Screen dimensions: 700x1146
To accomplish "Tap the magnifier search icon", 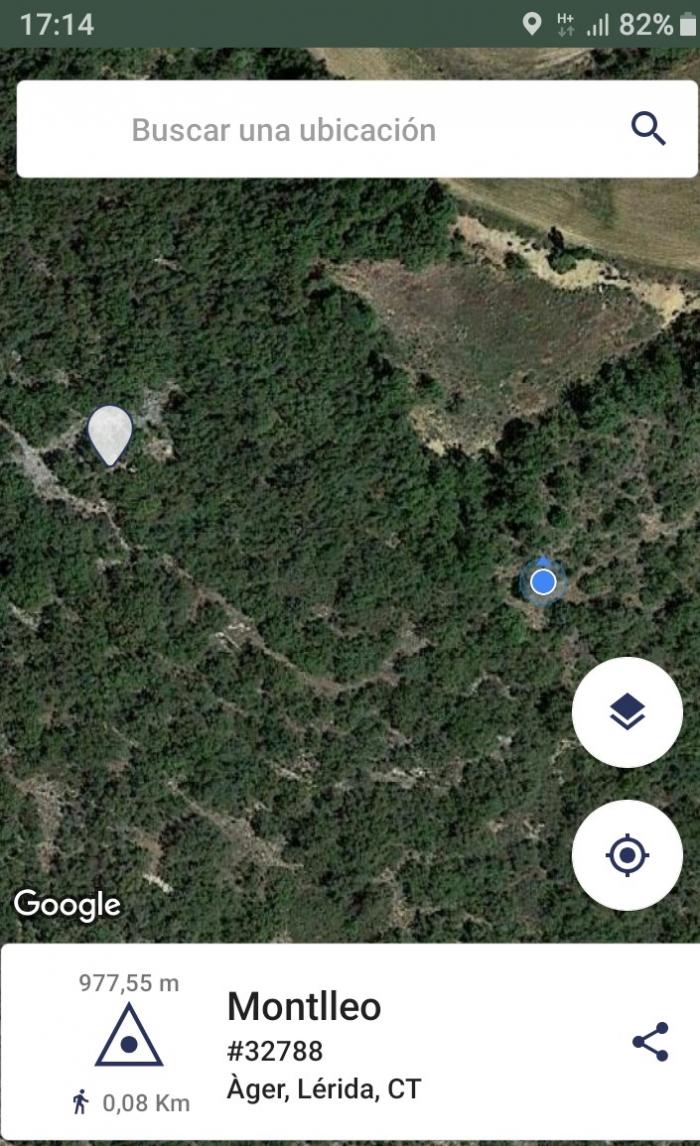I will (648, 129).
